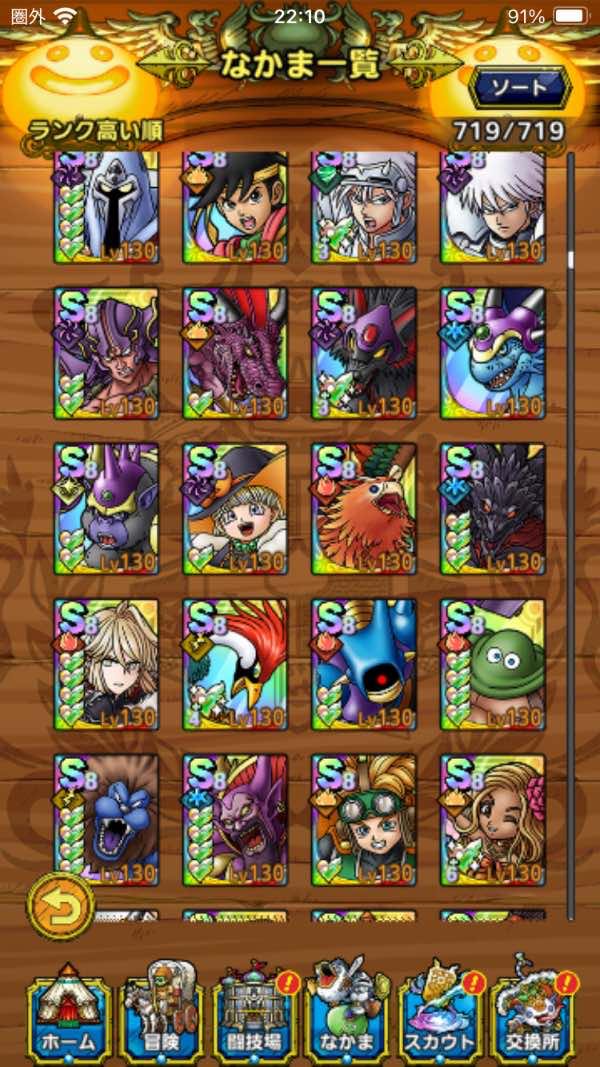Open the winking blonde girl card

(493, 820)
